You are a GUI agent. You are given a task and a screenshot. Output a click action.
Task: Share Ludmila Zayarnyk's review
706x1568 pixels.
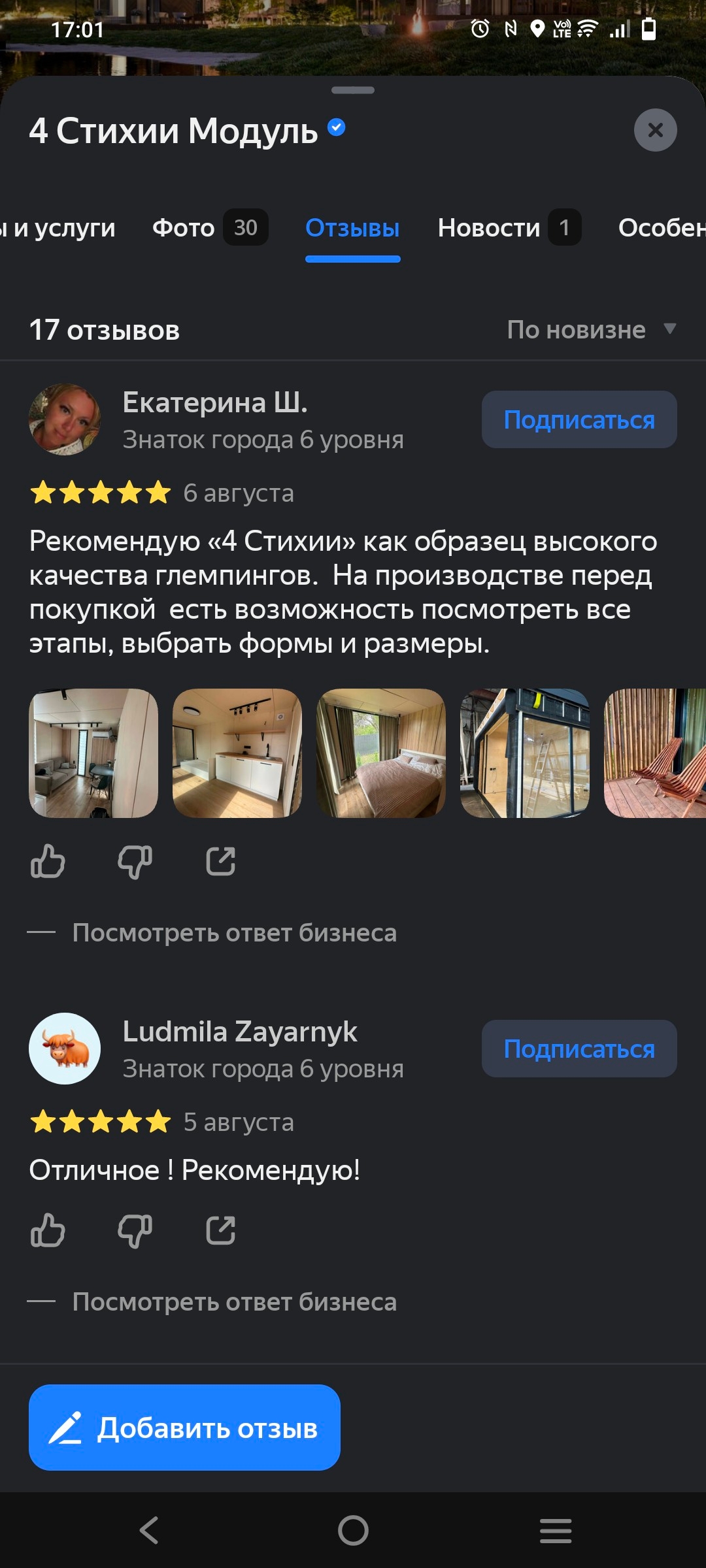[x=221, y=1230]
